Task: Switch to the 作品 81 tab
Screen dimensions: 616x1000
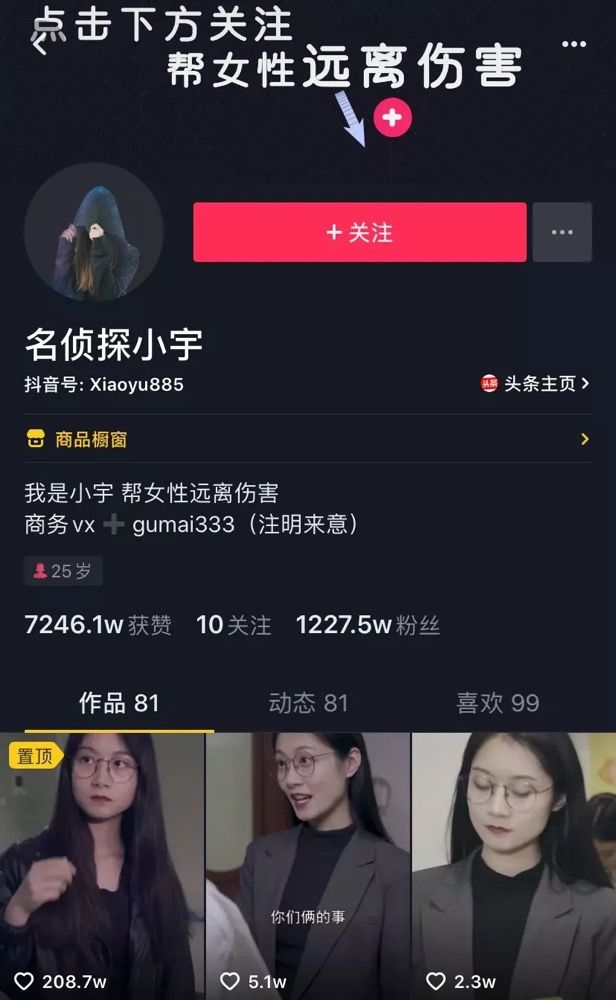Action: 119,703
